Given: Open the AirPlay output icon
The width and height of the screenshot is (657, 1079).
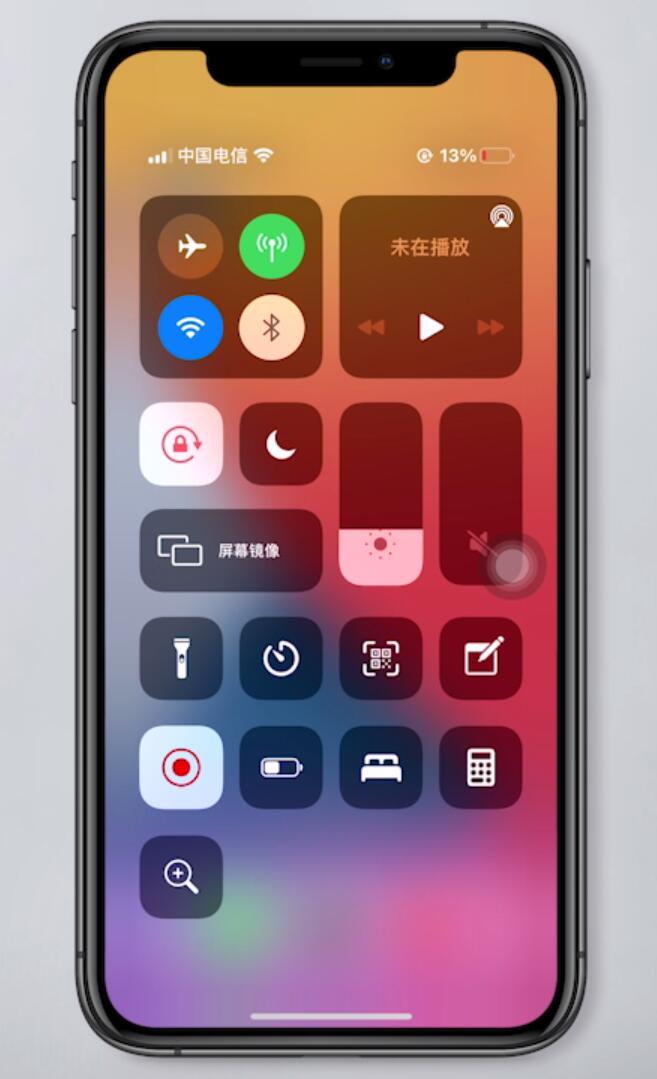Looking at the screenshot, I should pos(500,216).
